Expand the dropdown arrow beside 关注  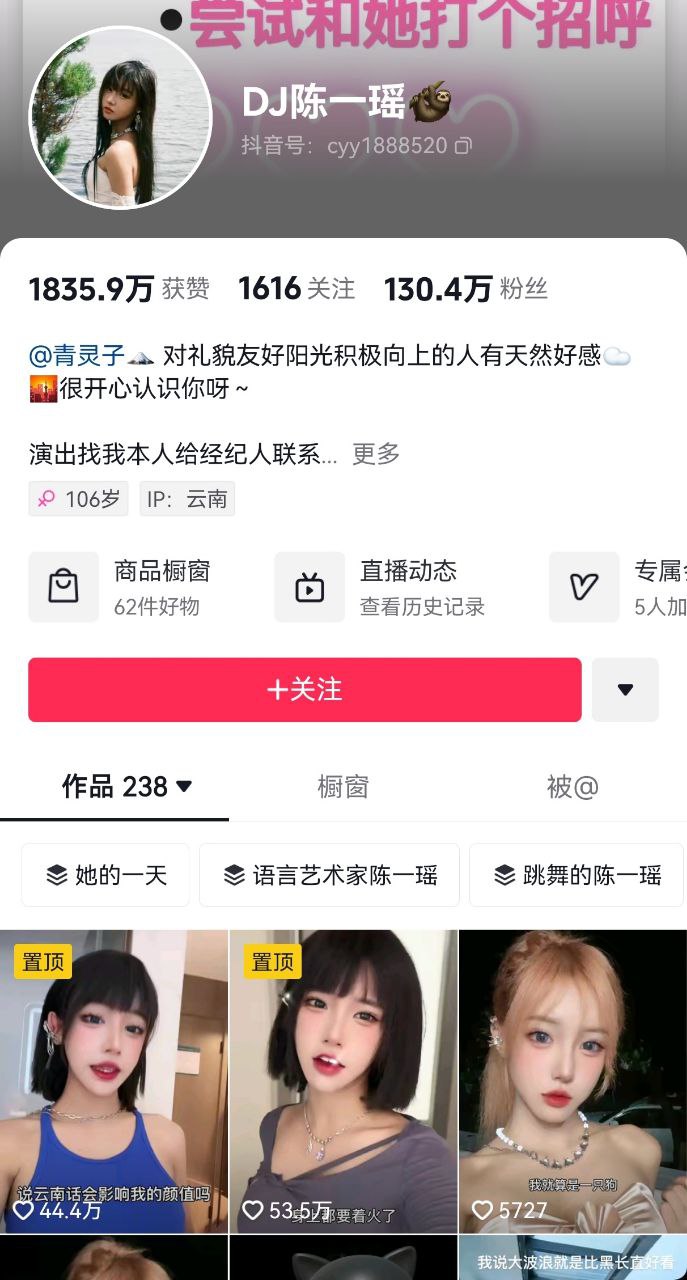625,690
